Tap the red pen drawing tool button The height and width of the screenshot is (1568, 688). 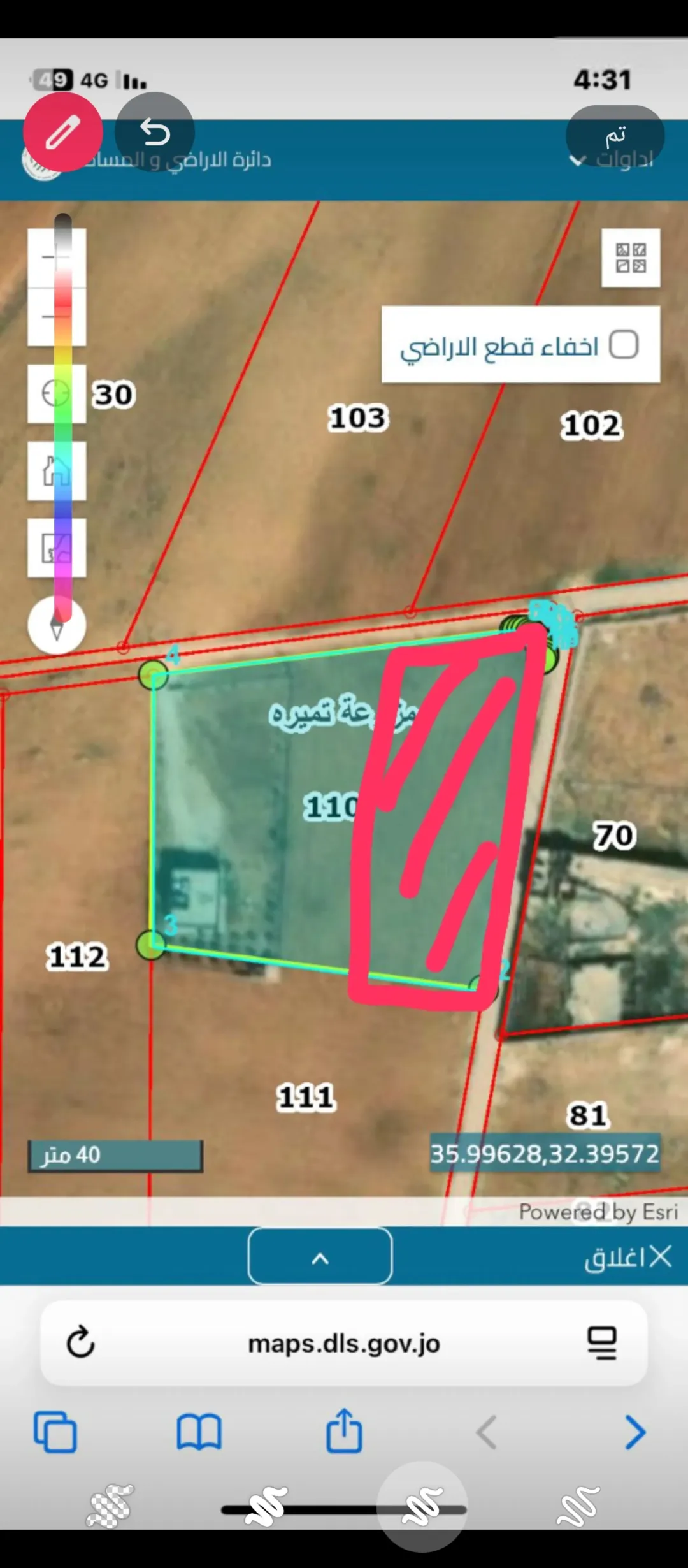tap(62, 132)
